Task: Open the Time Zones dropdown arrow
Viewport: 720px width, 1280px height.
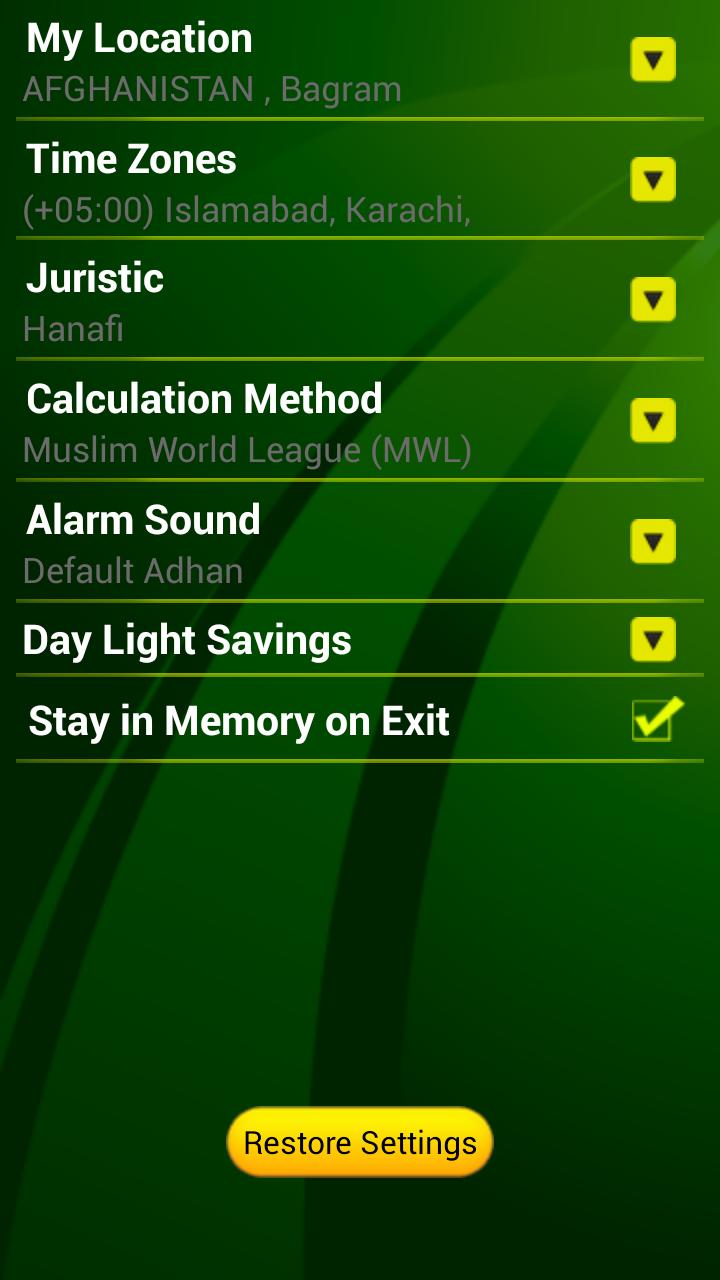Action: (x=653, y=181)
